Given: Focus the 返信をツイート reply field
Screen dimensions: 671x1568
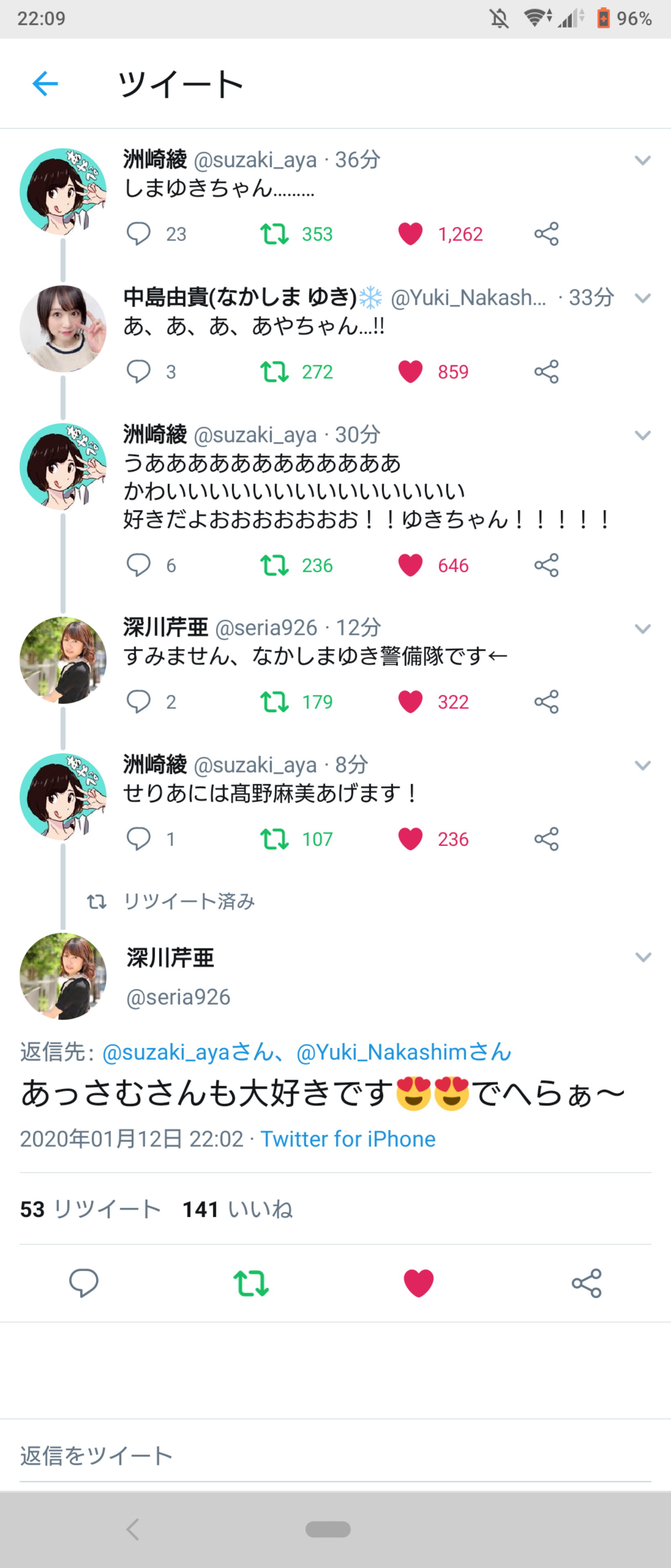Looking at the screenshot, I should click(x=335, y=1456).
